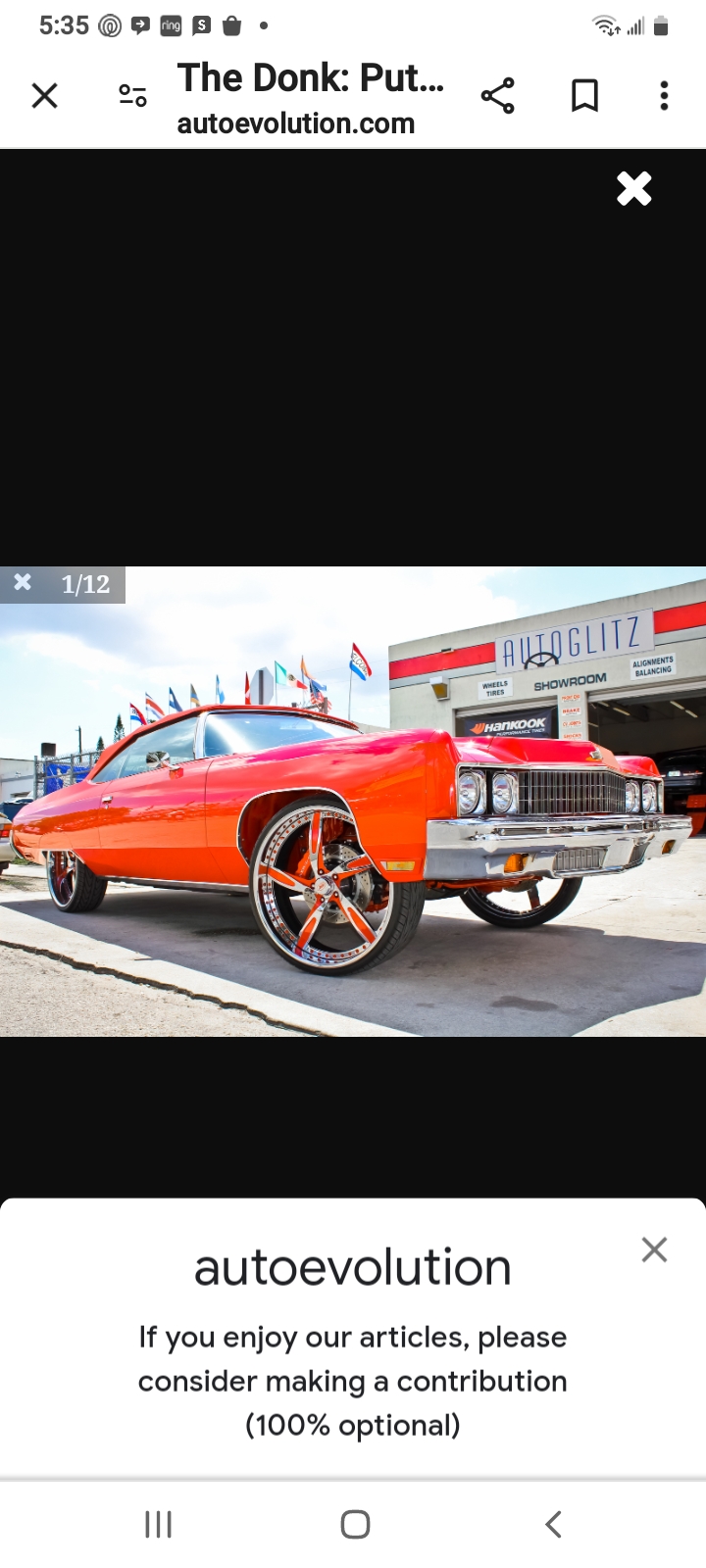Go to the home screen
The width and height of the screenshot is (706, 1568).
(355, 1524)
